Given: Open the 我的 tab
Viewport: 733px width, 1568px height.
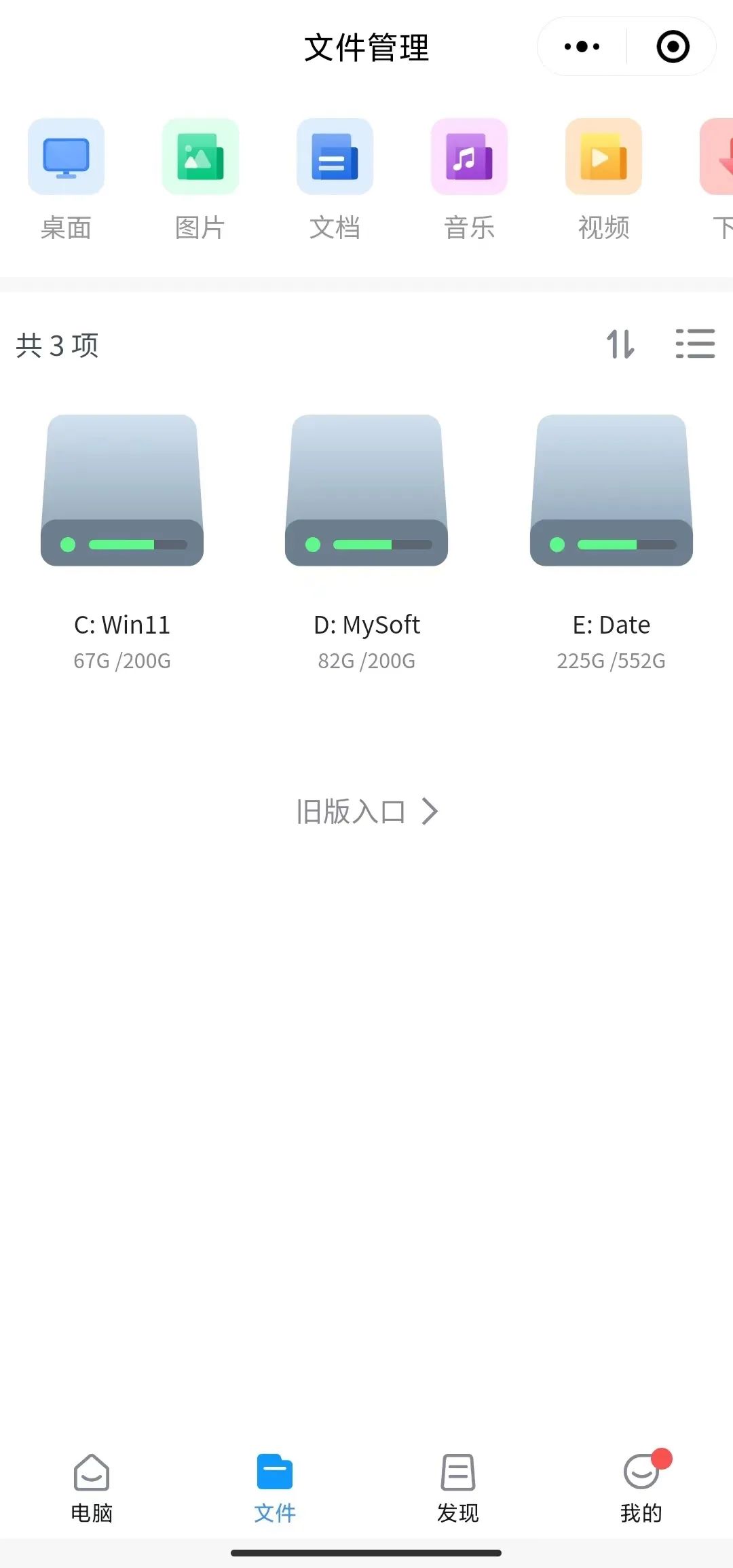Looking at the screenshot, I should (x=641, y=1489).
